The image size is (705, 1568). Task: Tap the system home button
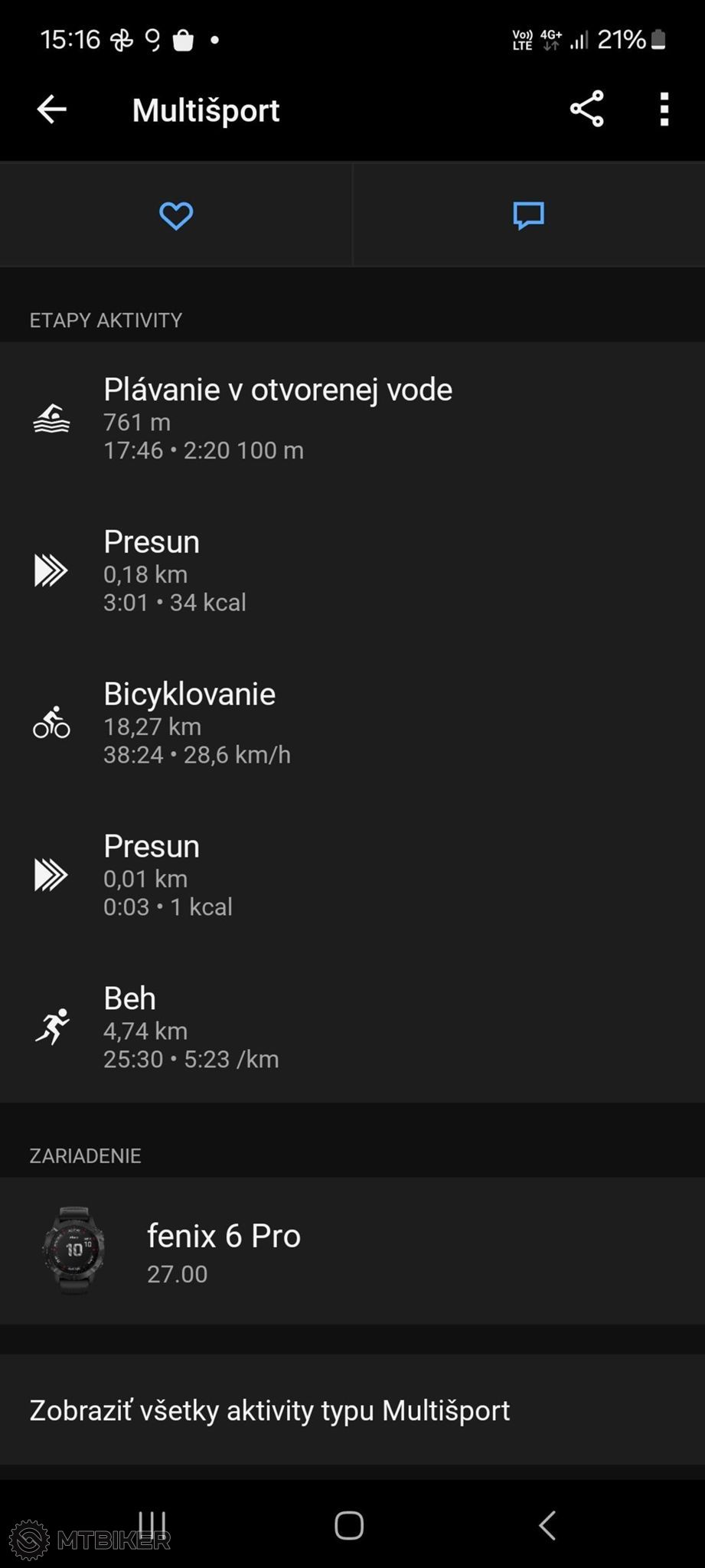click(349, 1525)
